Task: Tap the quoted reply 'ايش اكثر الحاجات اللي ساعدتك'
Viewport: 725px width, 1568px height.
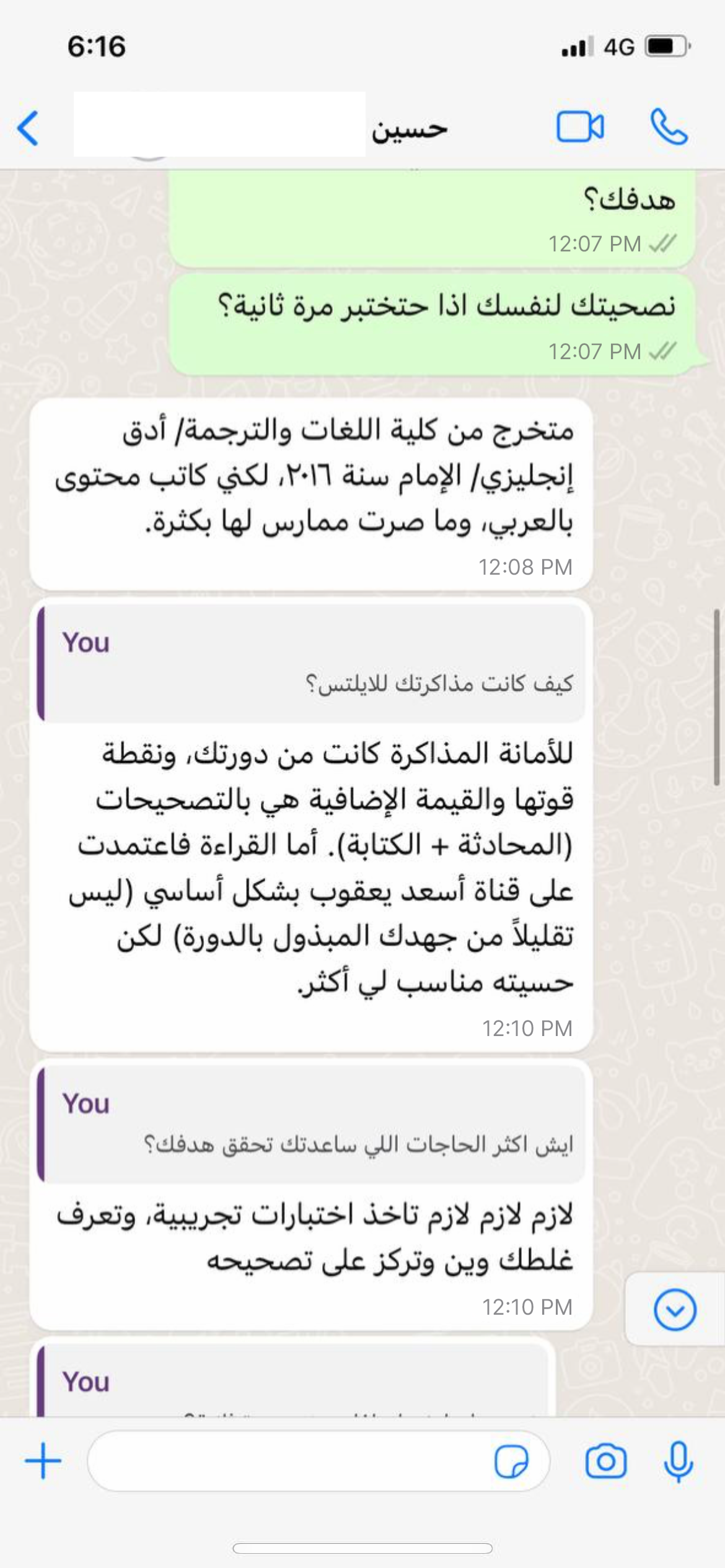Action: 313,1125
